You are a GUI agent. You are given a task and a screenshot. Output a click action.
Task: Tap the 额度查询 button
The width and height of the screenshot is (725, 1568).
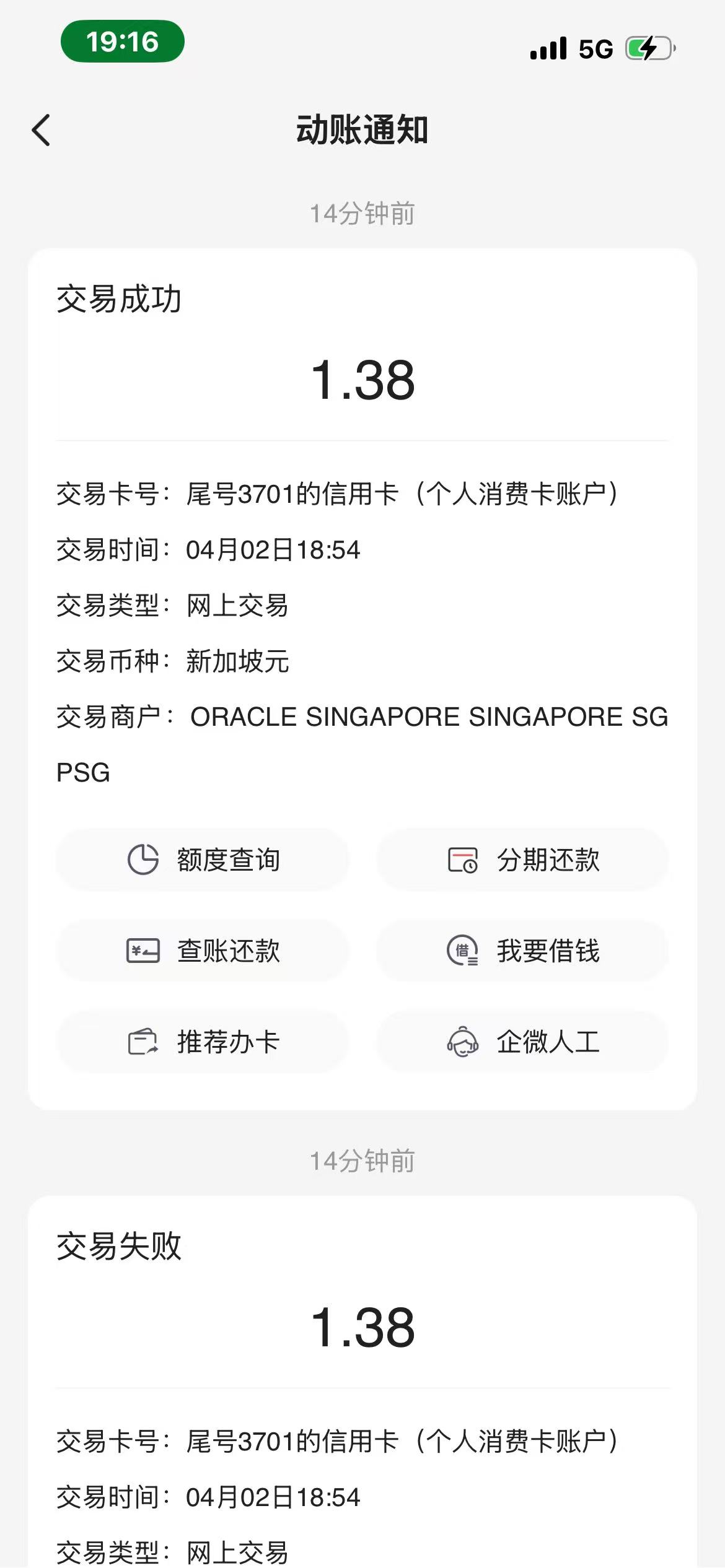[x=203, y=860]
